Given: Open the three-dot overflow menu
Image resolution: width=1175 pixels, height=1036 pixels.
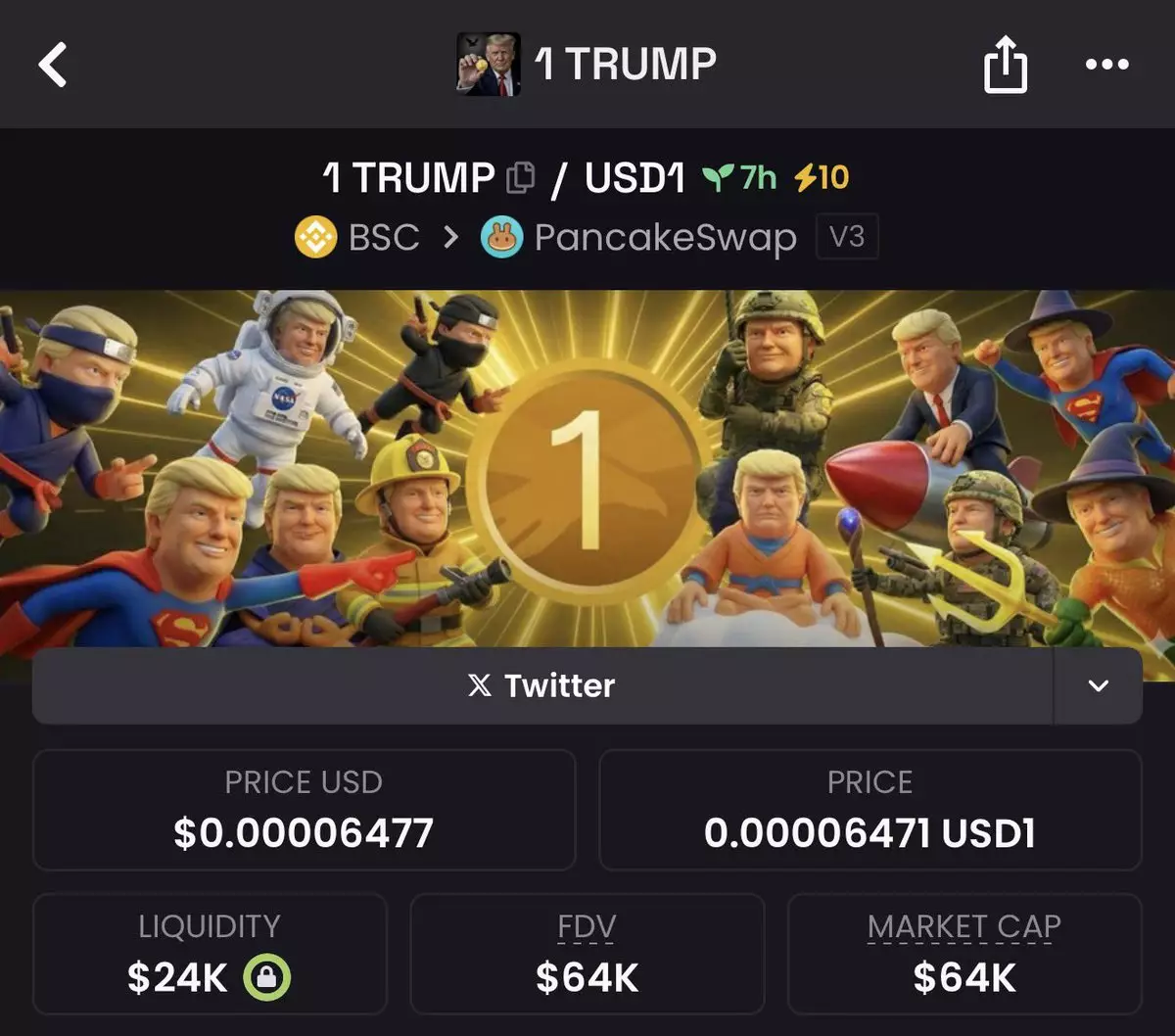Looking at the screenshot, I should point(1107,65).
